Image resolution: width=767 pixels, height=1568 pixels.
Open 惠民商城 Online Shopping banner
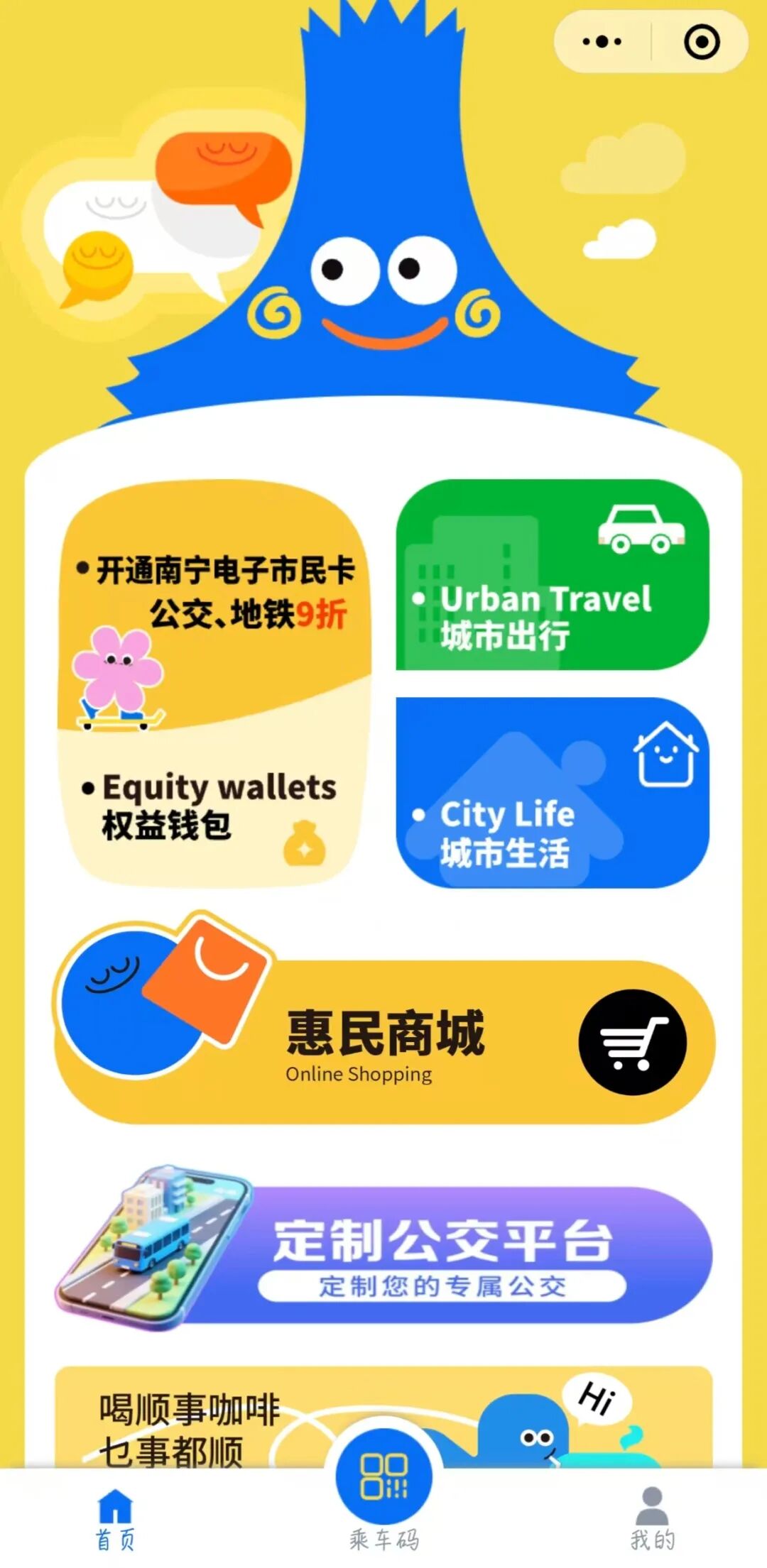383,1042
